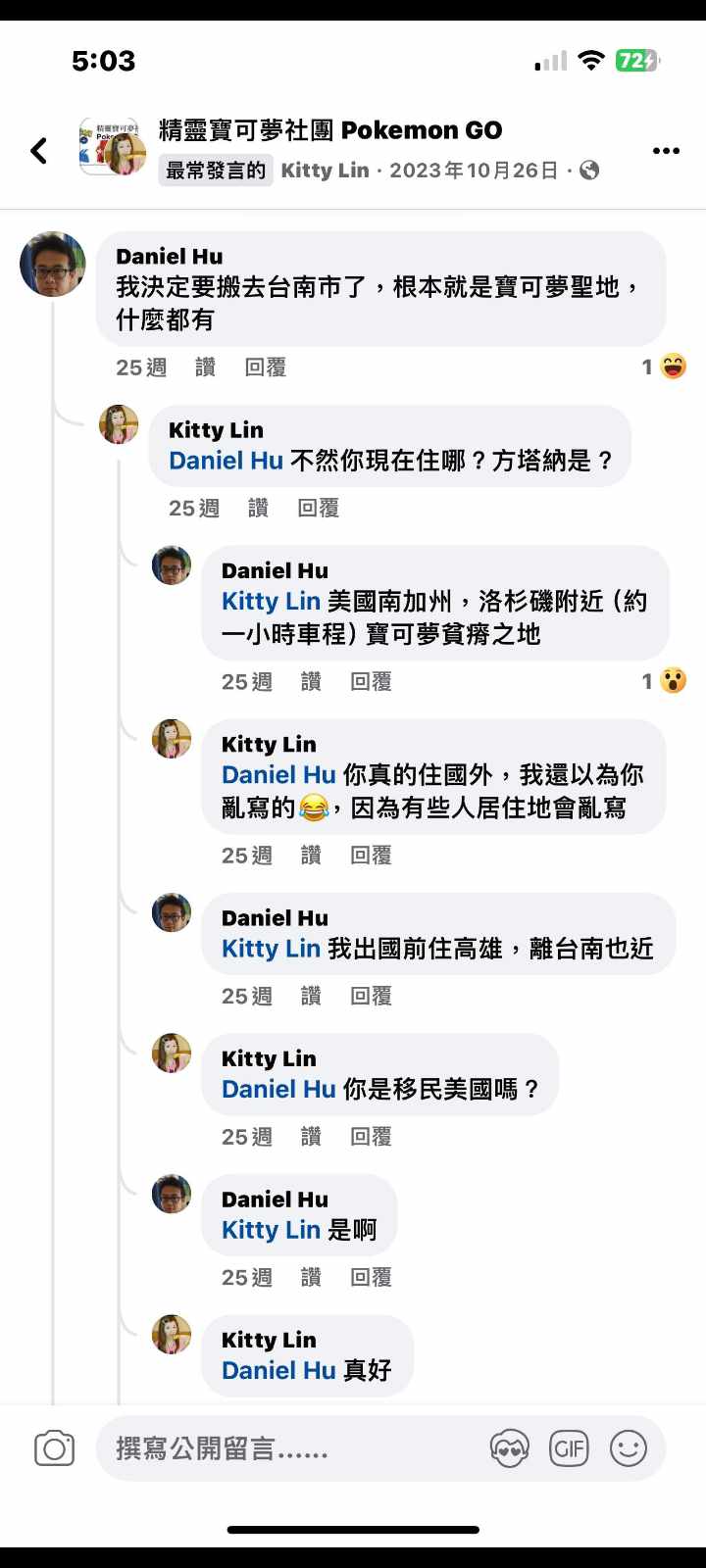Open the GIF picker
The height and width of the screenshot is (1568, 706).
coord(569,1448)
